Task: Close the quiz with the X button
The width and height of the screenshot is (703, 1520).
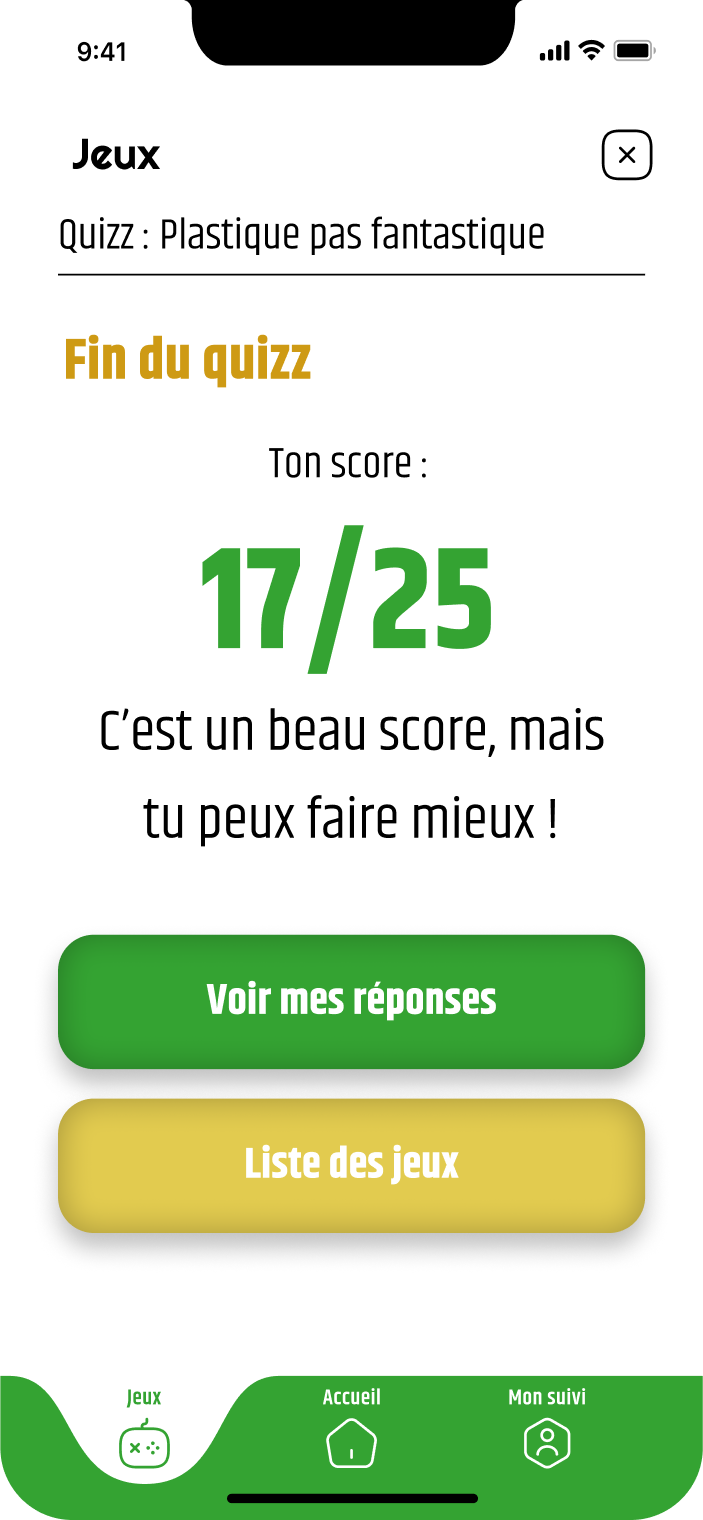Action: (x=627, y=155)
